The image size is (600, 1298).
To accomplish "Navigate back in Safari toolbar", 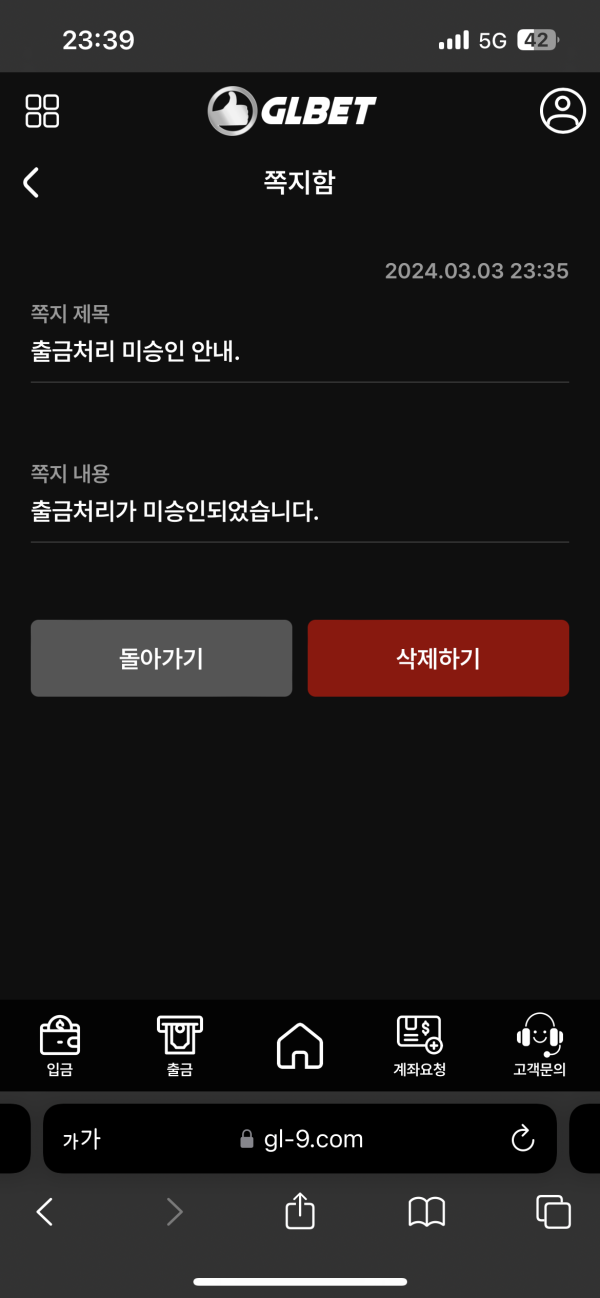I will [x=44, y=1212].
